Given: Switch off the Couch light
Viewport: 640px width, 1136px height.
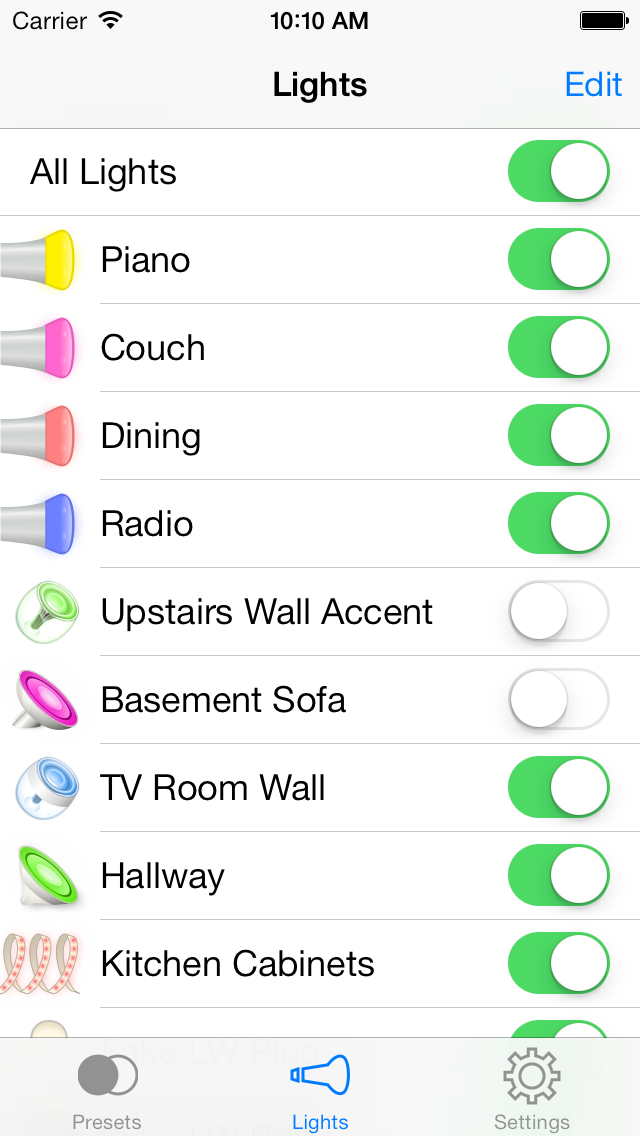Looking at the screenshot, I should (x=558, y=347).
